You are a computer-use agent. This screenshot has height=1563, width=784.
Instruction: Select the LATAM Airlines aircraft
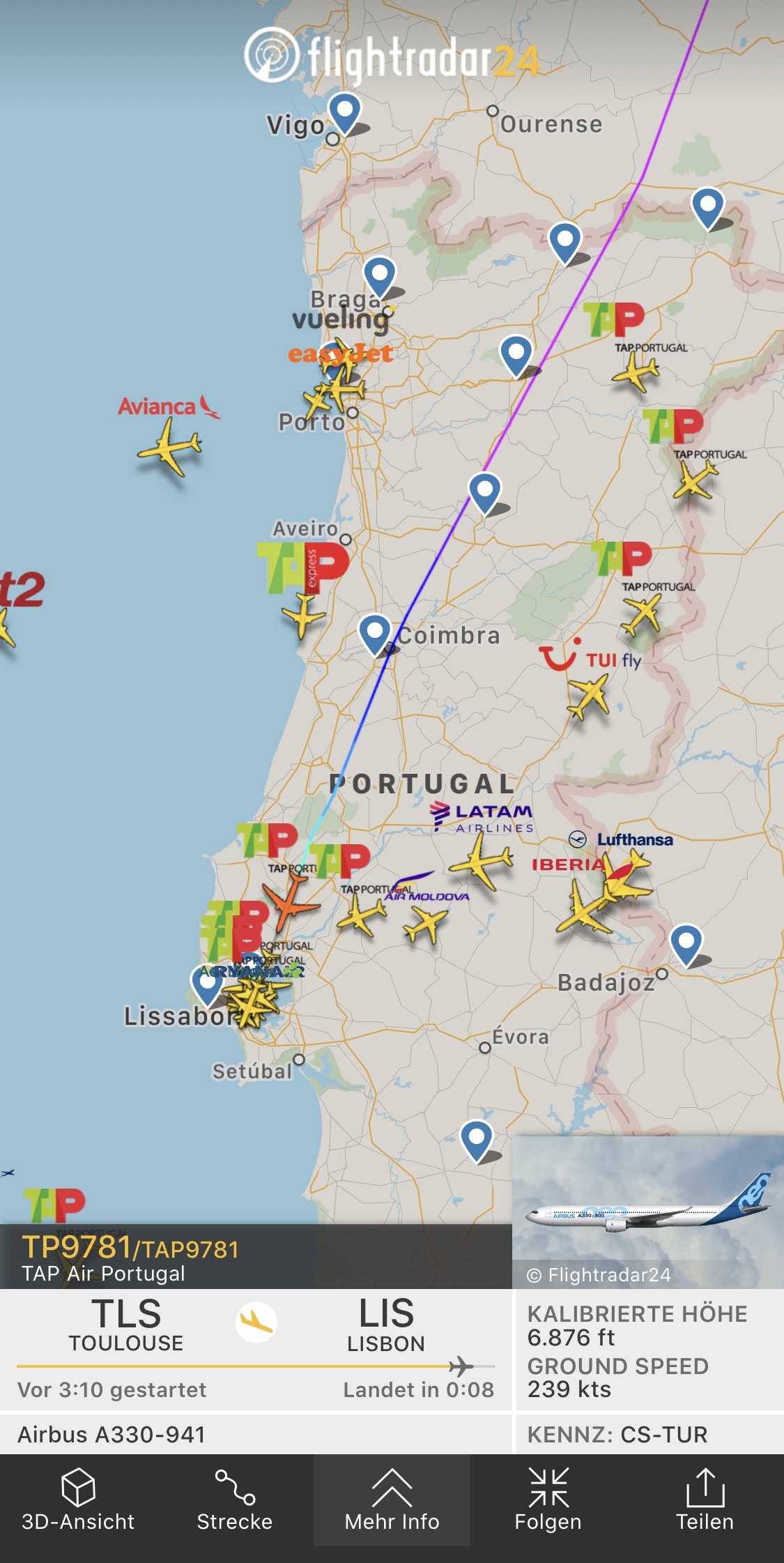pos(482,861)
